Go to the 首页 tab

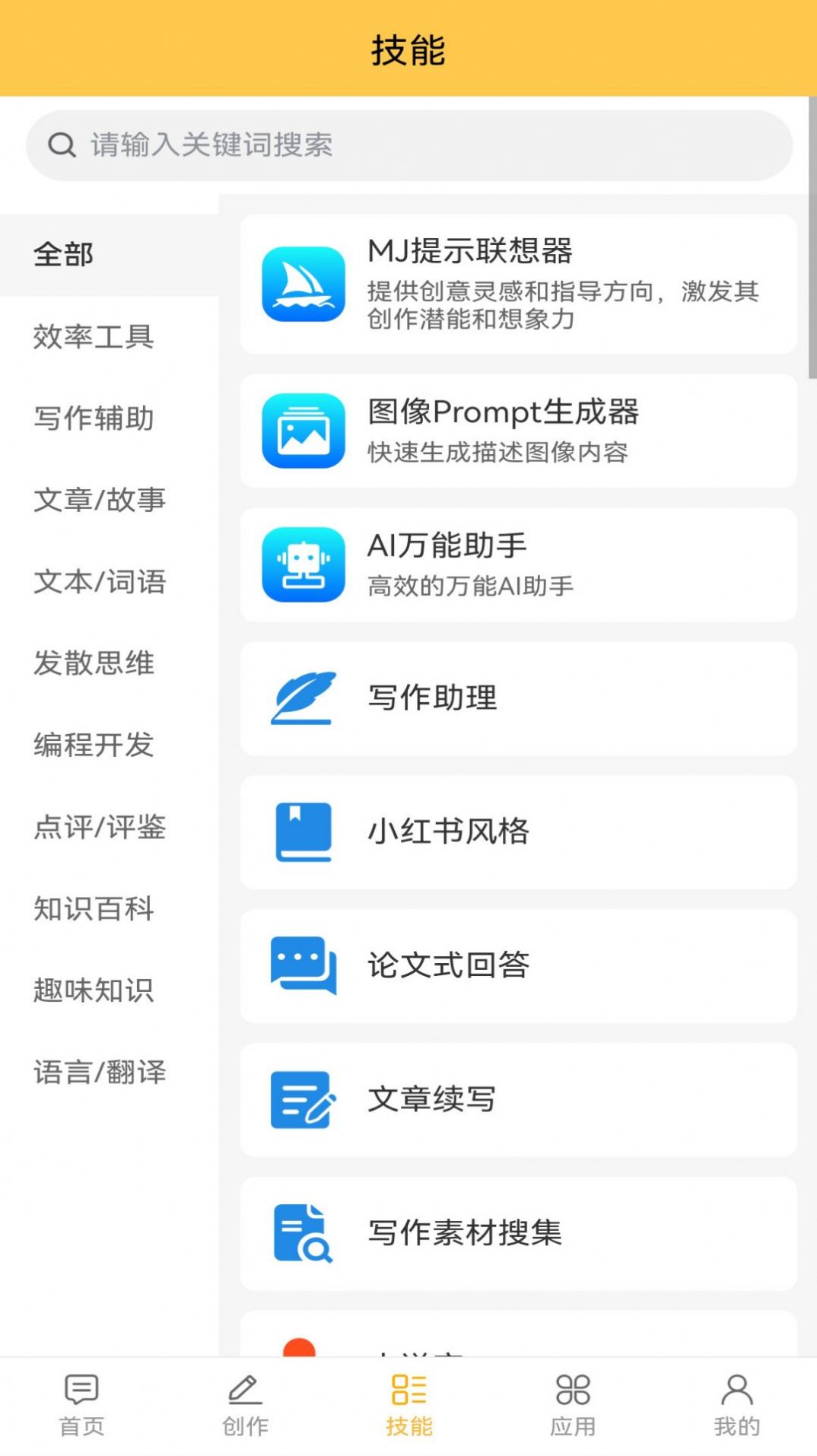pos(81,1404)
